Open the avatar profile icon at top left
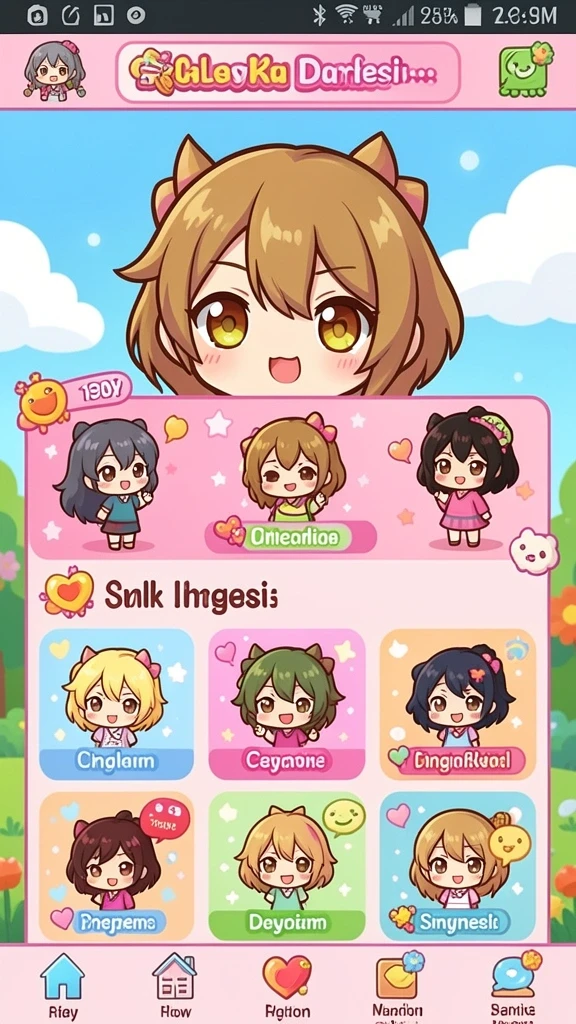This screenshot has height=1024, width=576. [55, 70]
